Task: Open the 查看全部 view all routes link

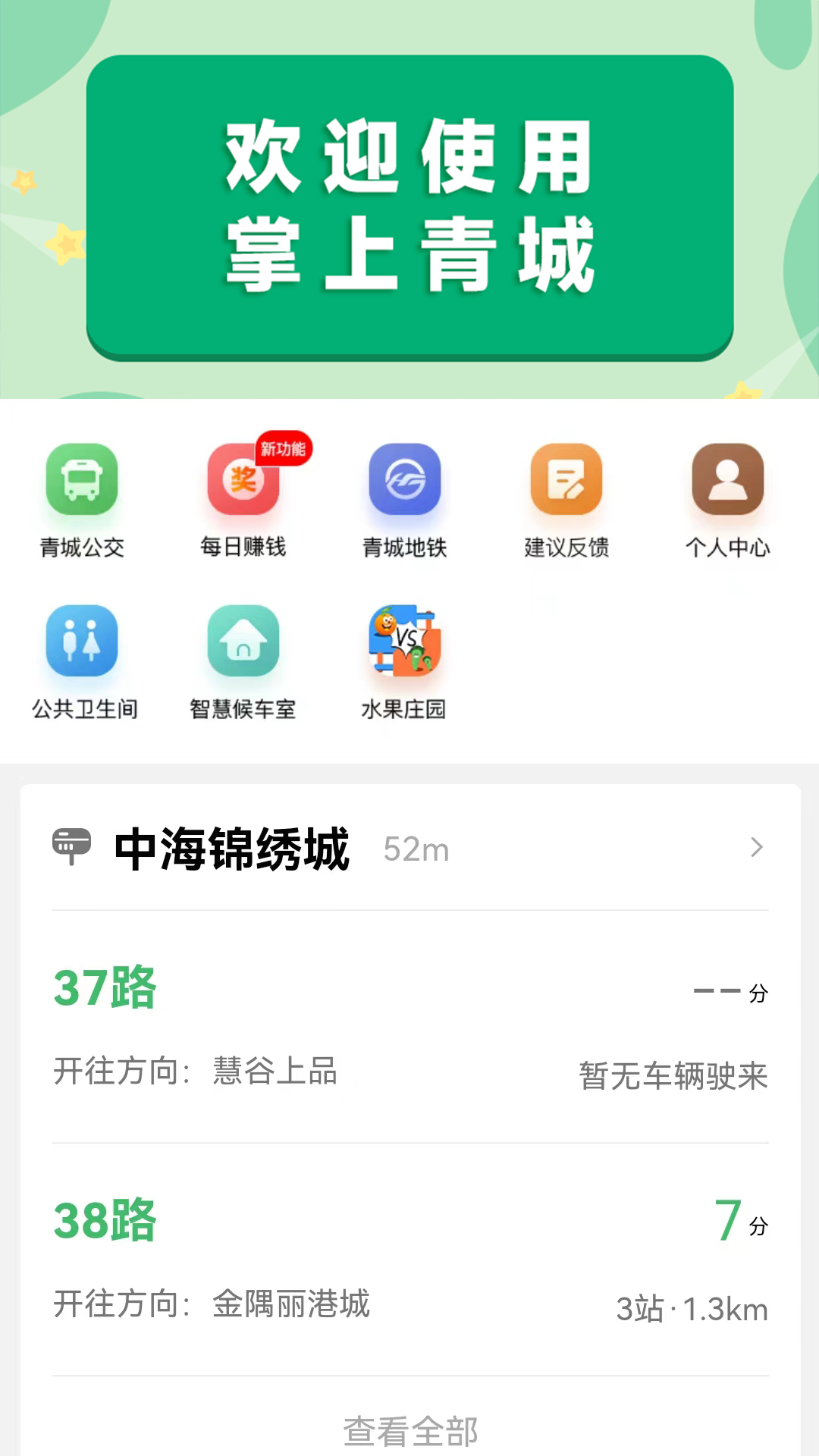Action: 409,1429
